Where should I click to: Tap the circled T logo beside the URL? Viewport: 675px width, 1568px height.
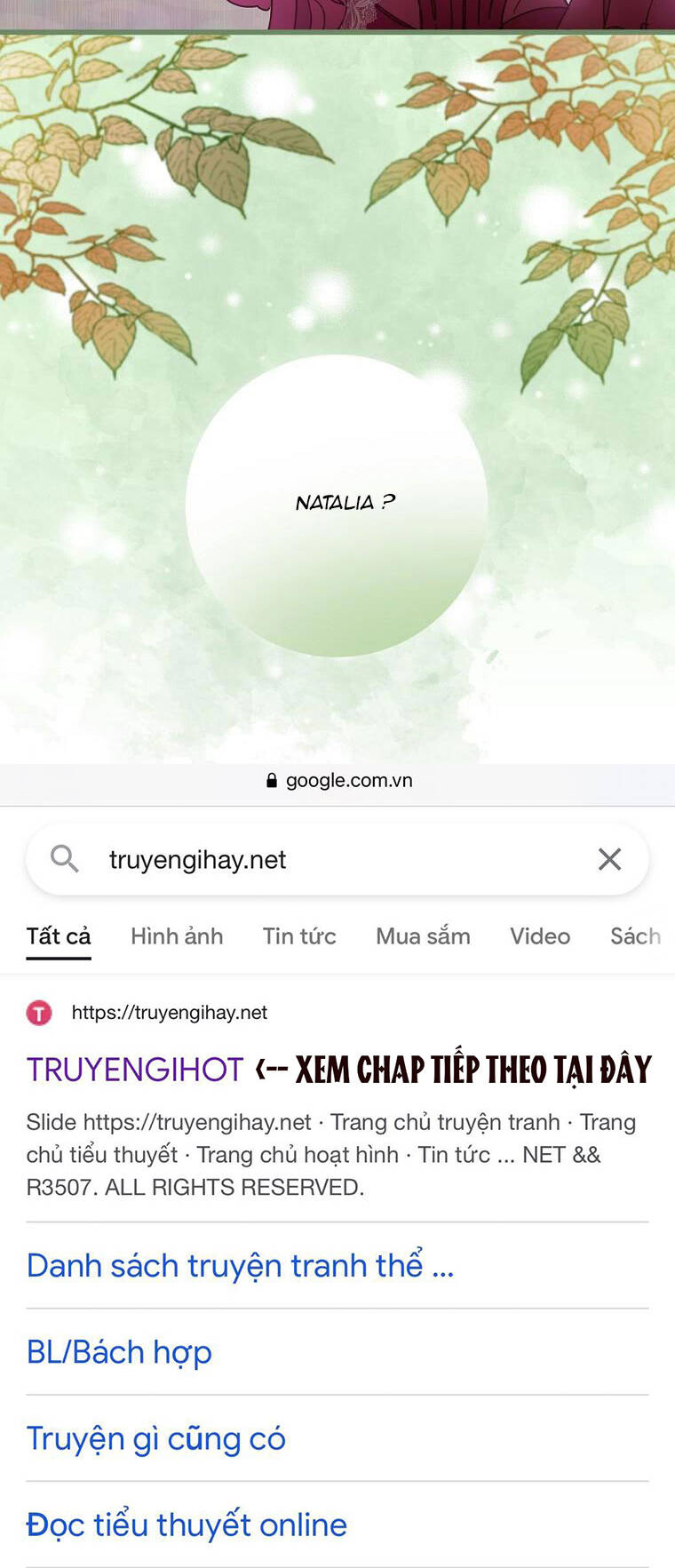(38, 1012)
